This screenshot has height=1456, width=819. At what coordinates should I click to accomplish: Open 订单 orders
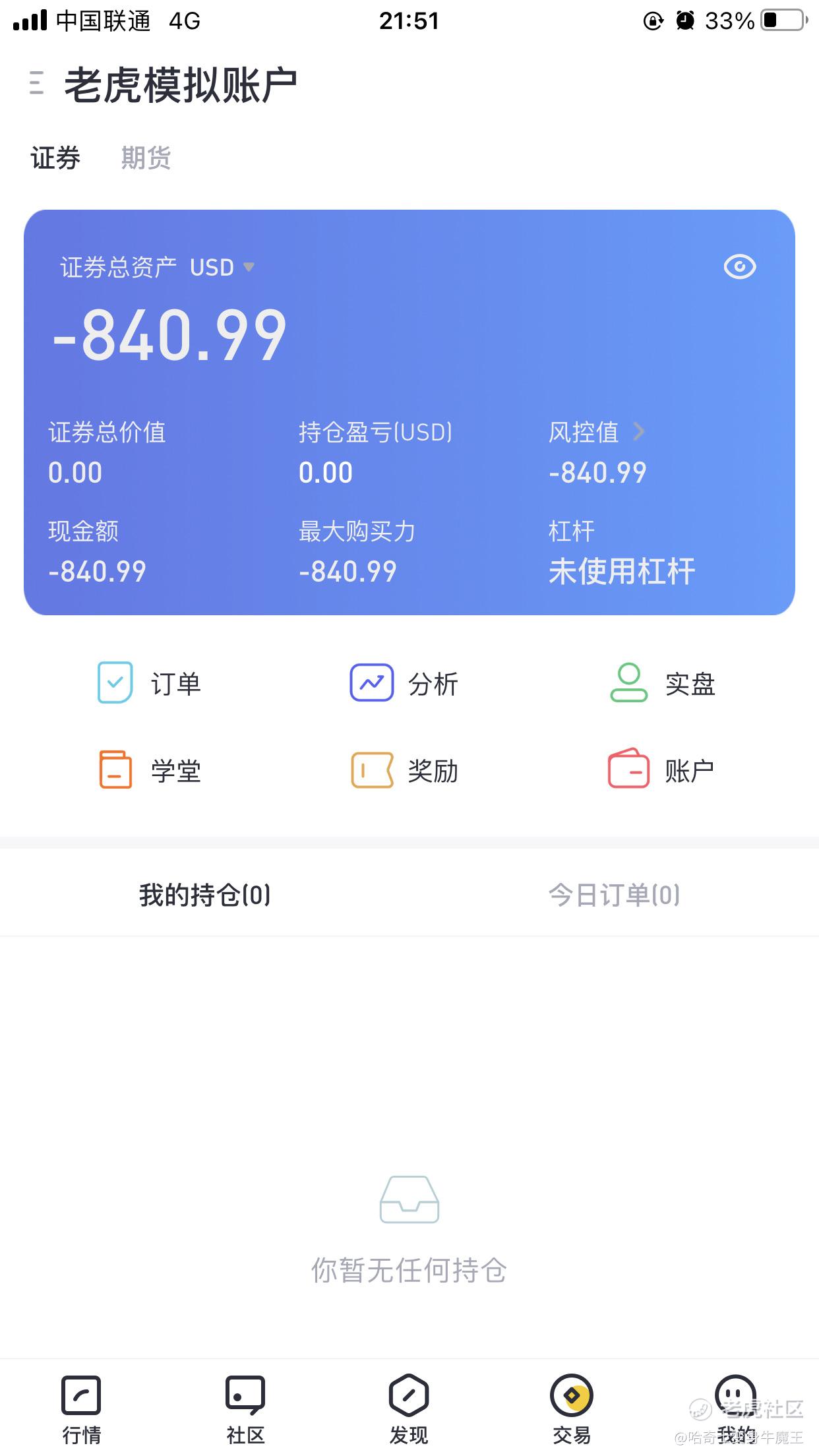tap(149, 684)
